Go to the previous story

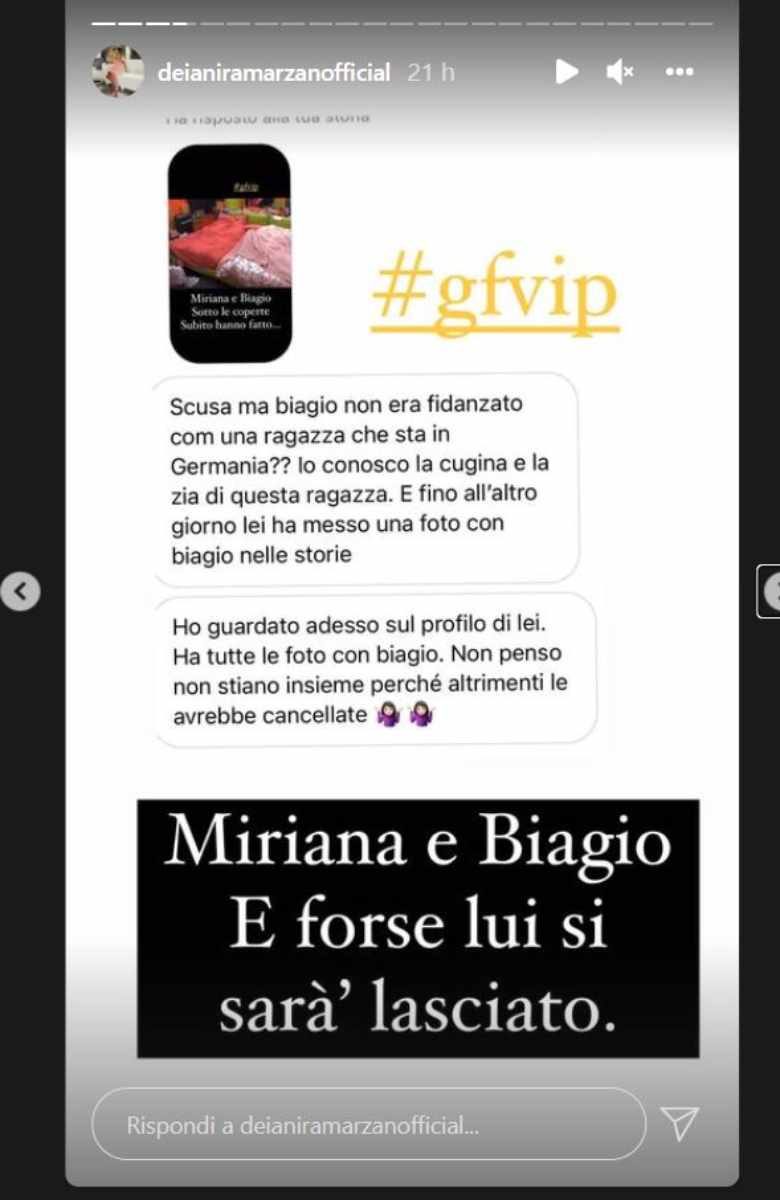[20, 592]
